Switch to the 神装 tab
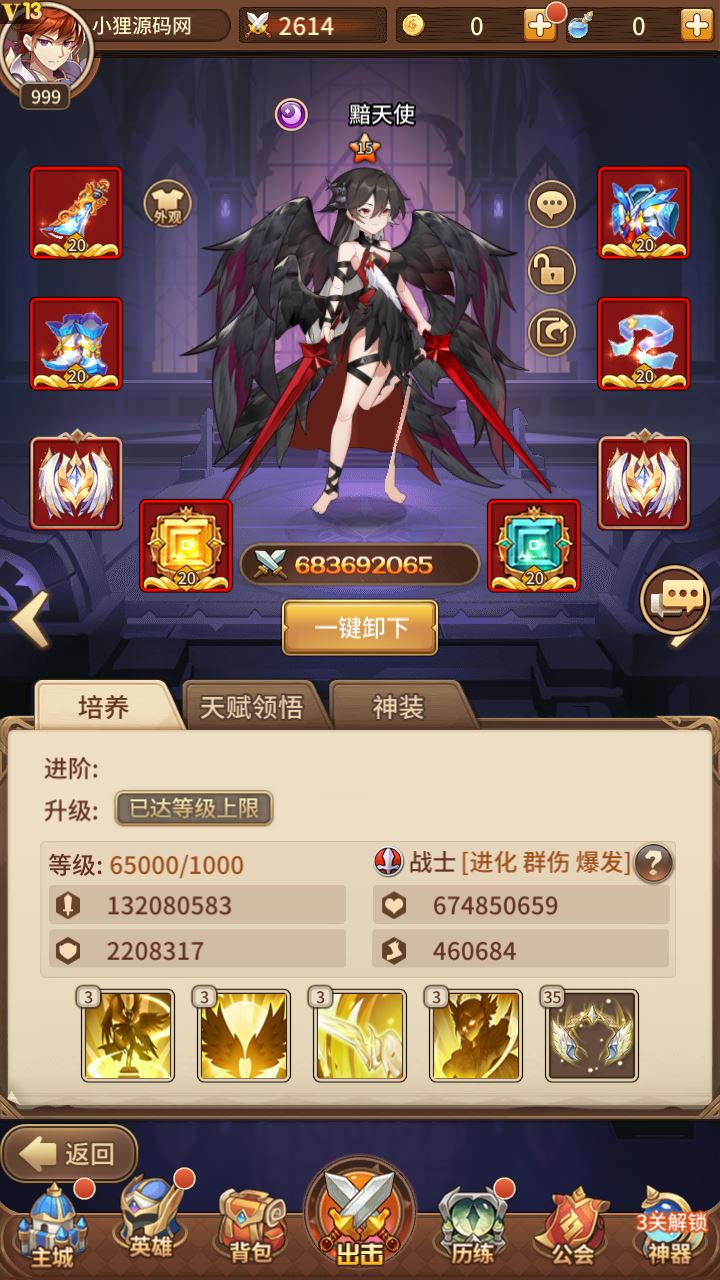 tap(398, 707)
